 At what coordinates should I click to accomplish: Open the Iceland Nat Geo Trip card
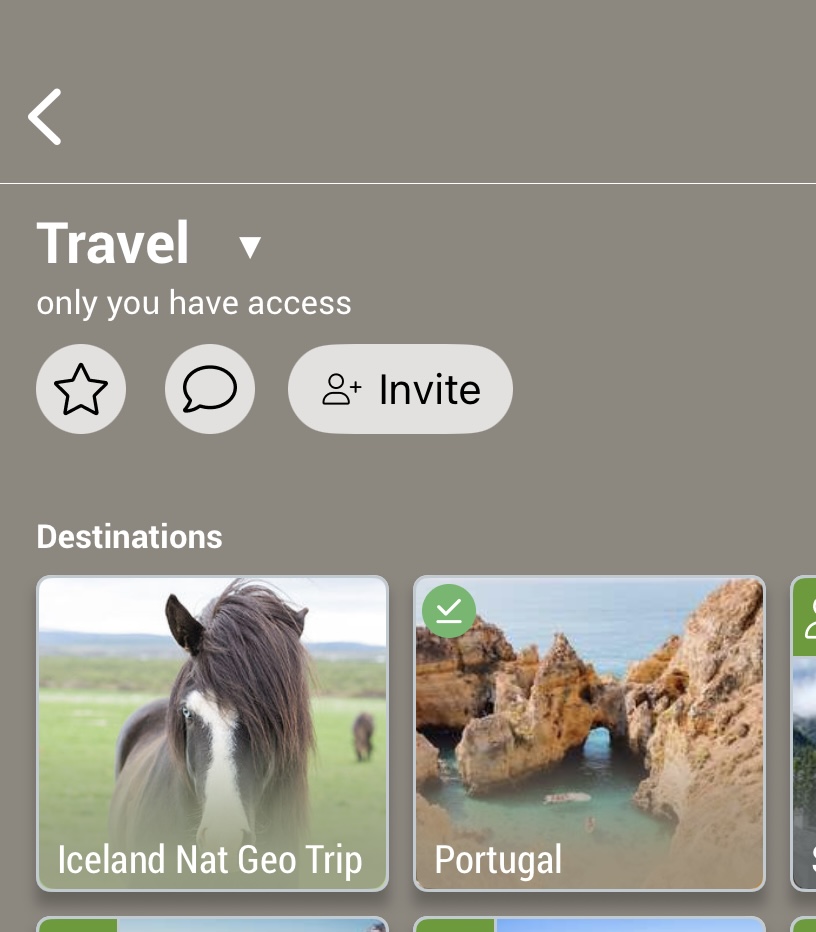pyautogui.click(x=212, y=732)
